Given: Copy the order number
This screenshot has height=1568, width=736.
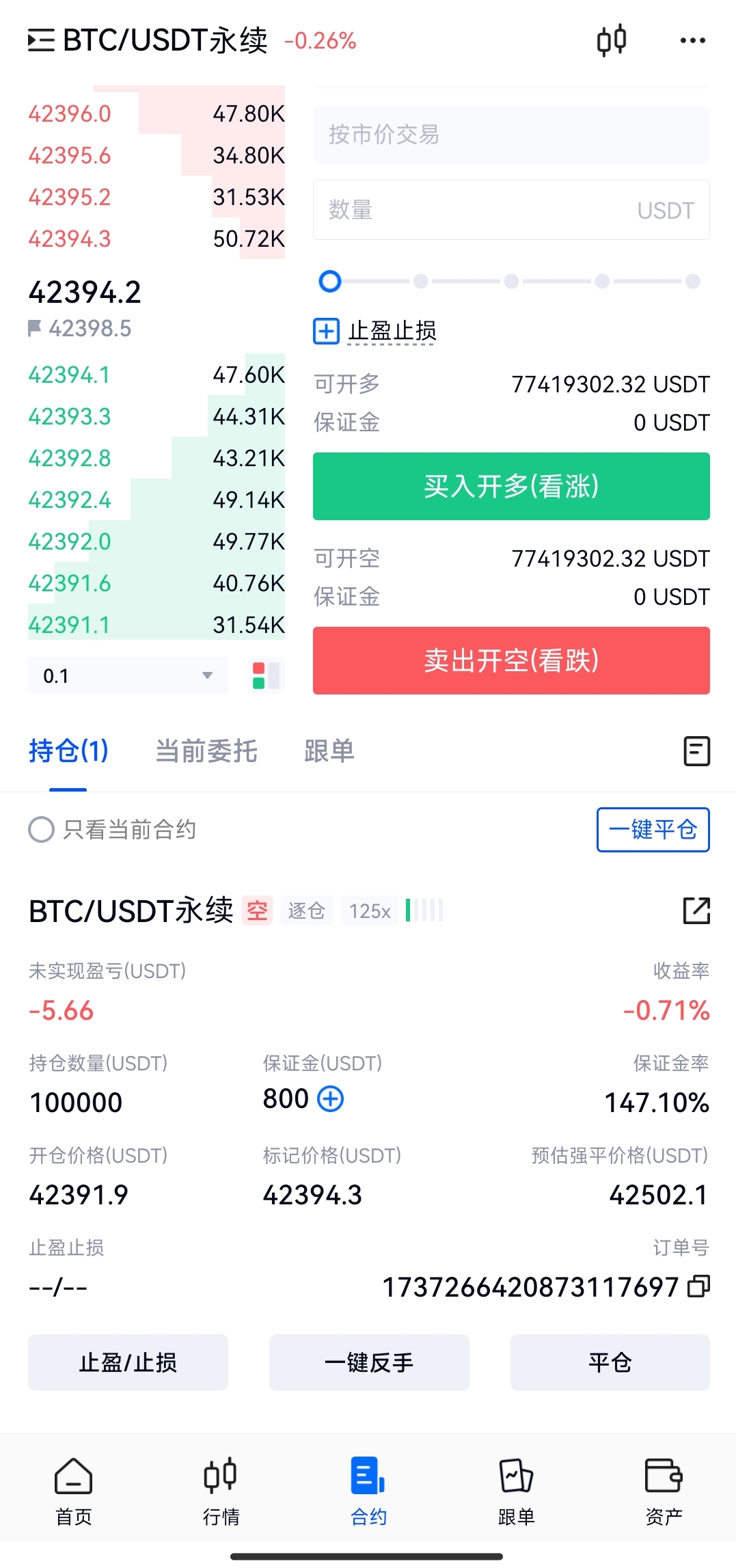Looking at the screenshot, I should coord(698,1286).
